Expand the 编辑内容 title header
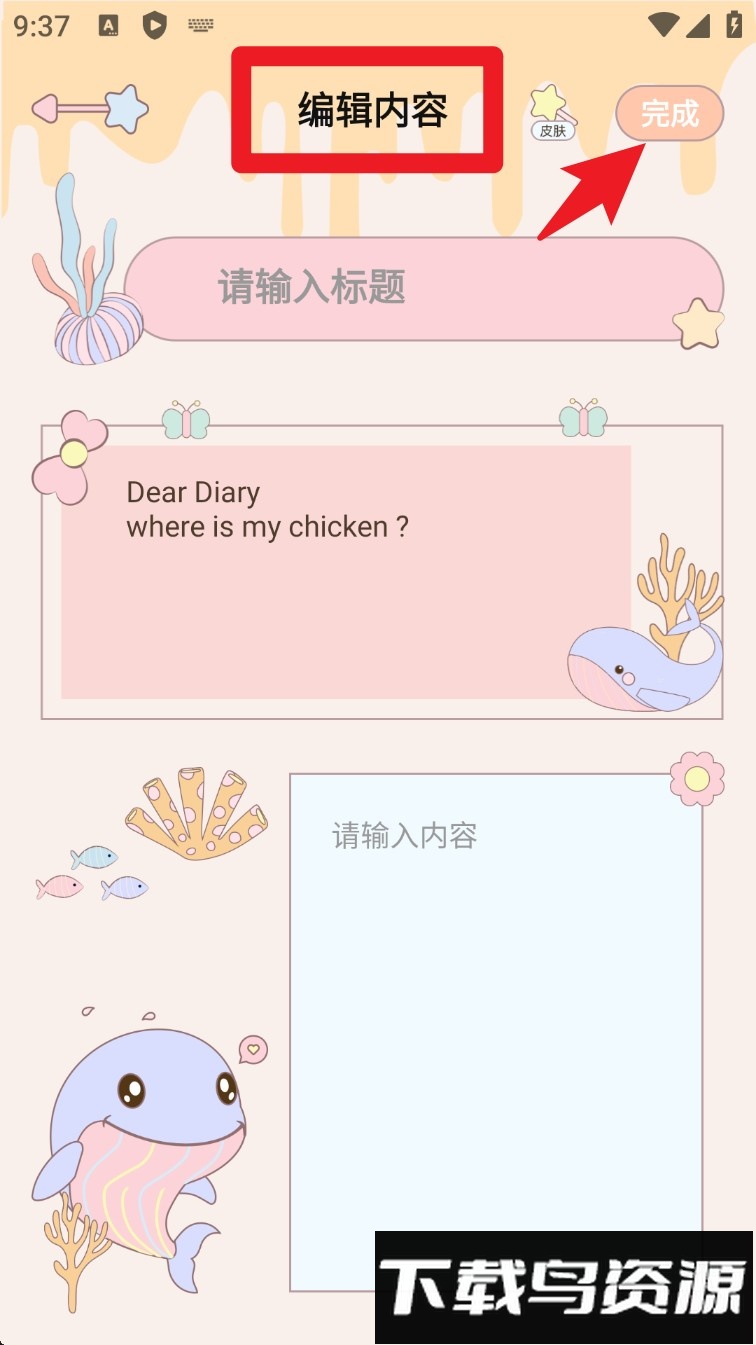756x1345 pixels. click(369, 110)
